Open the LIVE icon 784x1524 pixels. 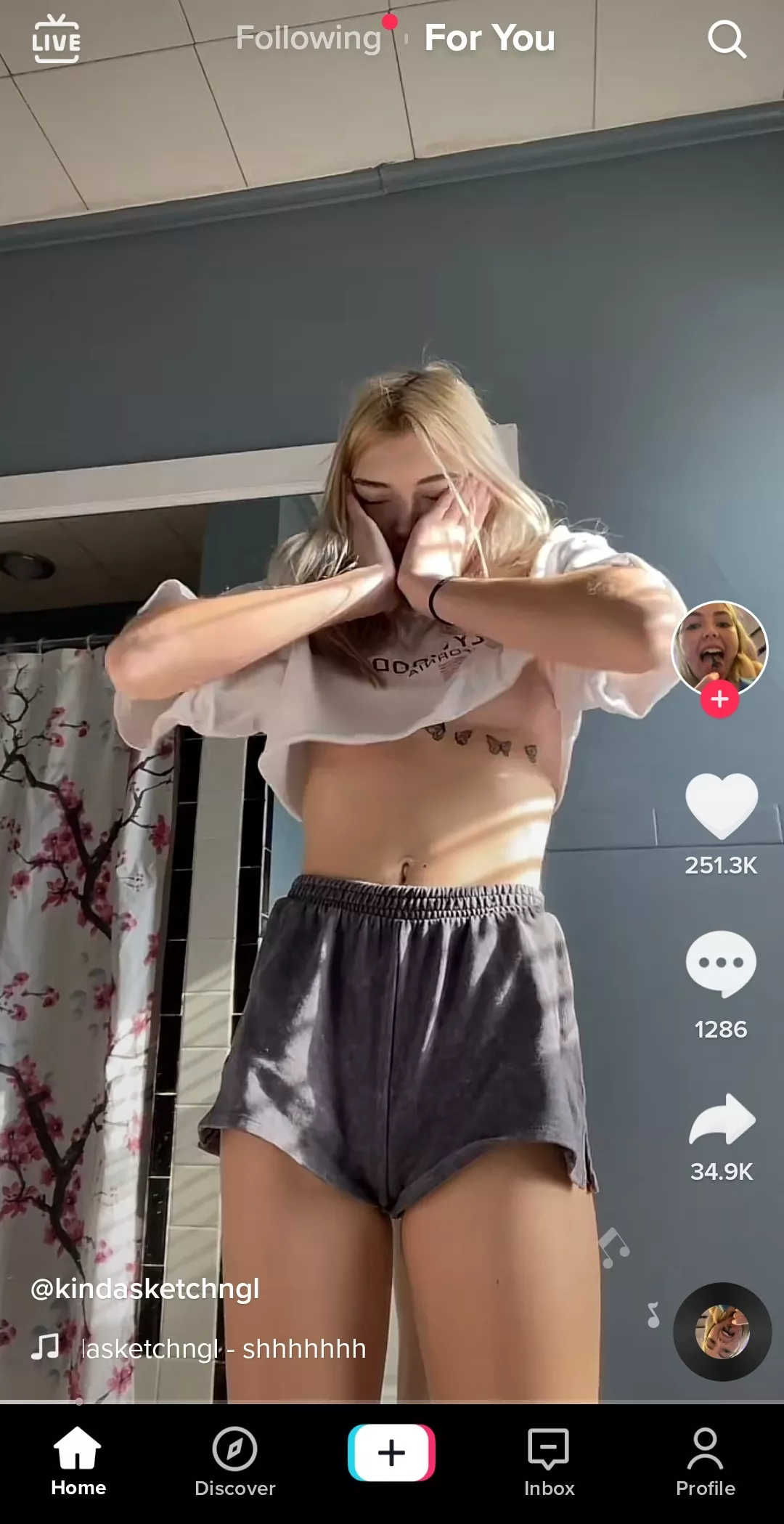56,39
